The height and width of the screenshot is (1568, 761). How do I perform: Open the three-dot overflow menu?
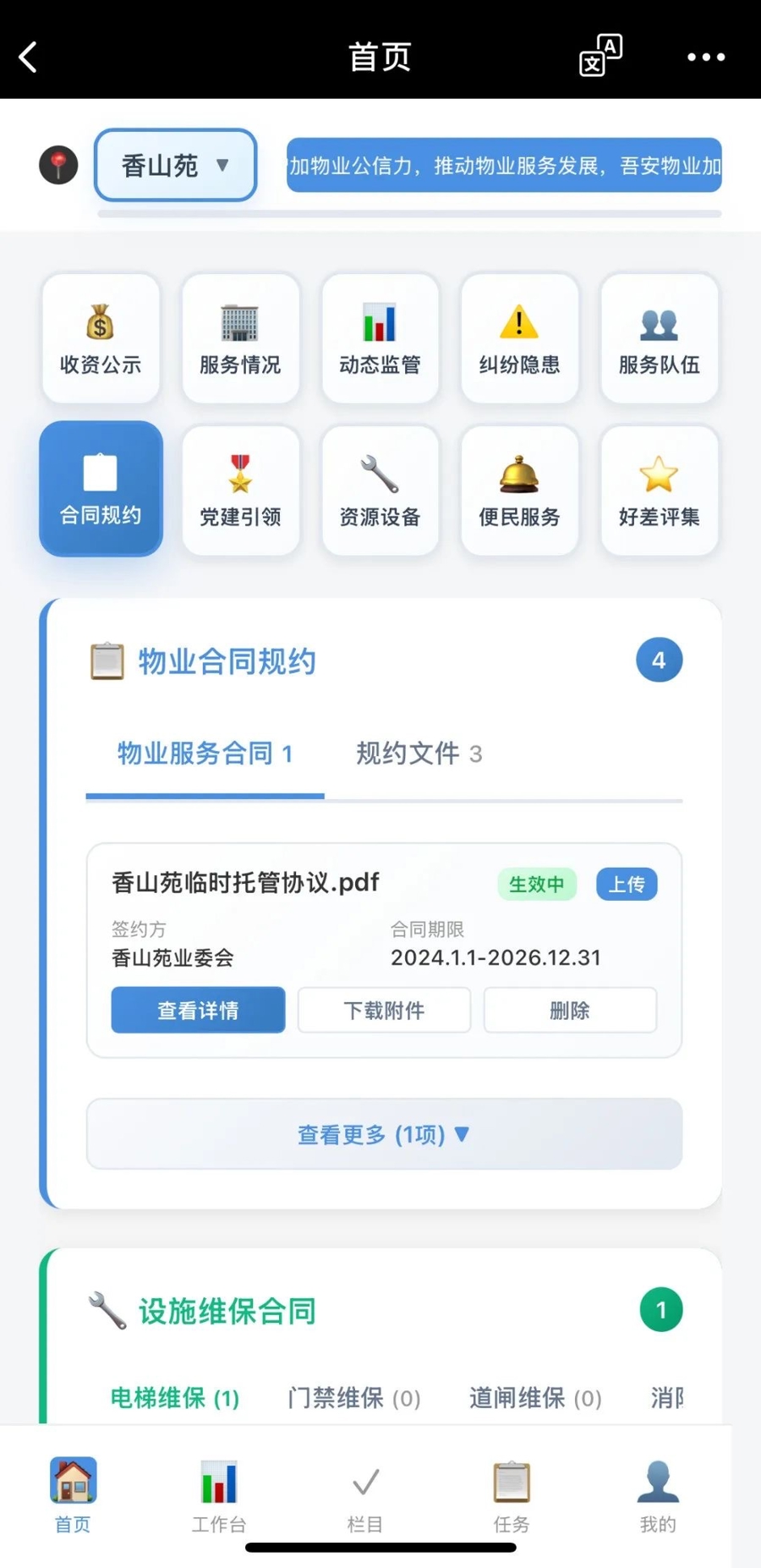[x=705, y=58]
